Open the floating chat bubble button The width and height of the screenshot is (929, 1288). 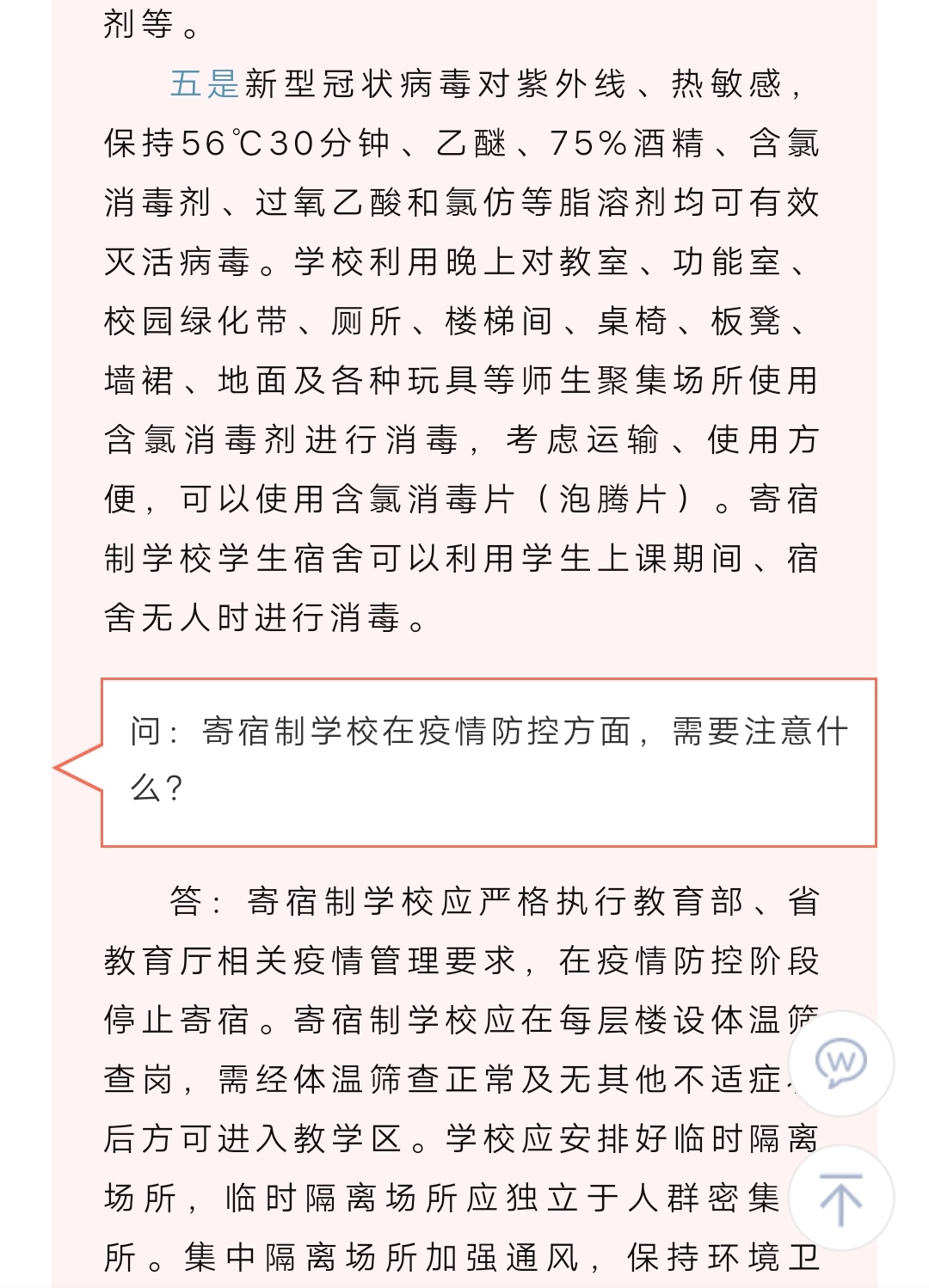tap(840, 1063)
